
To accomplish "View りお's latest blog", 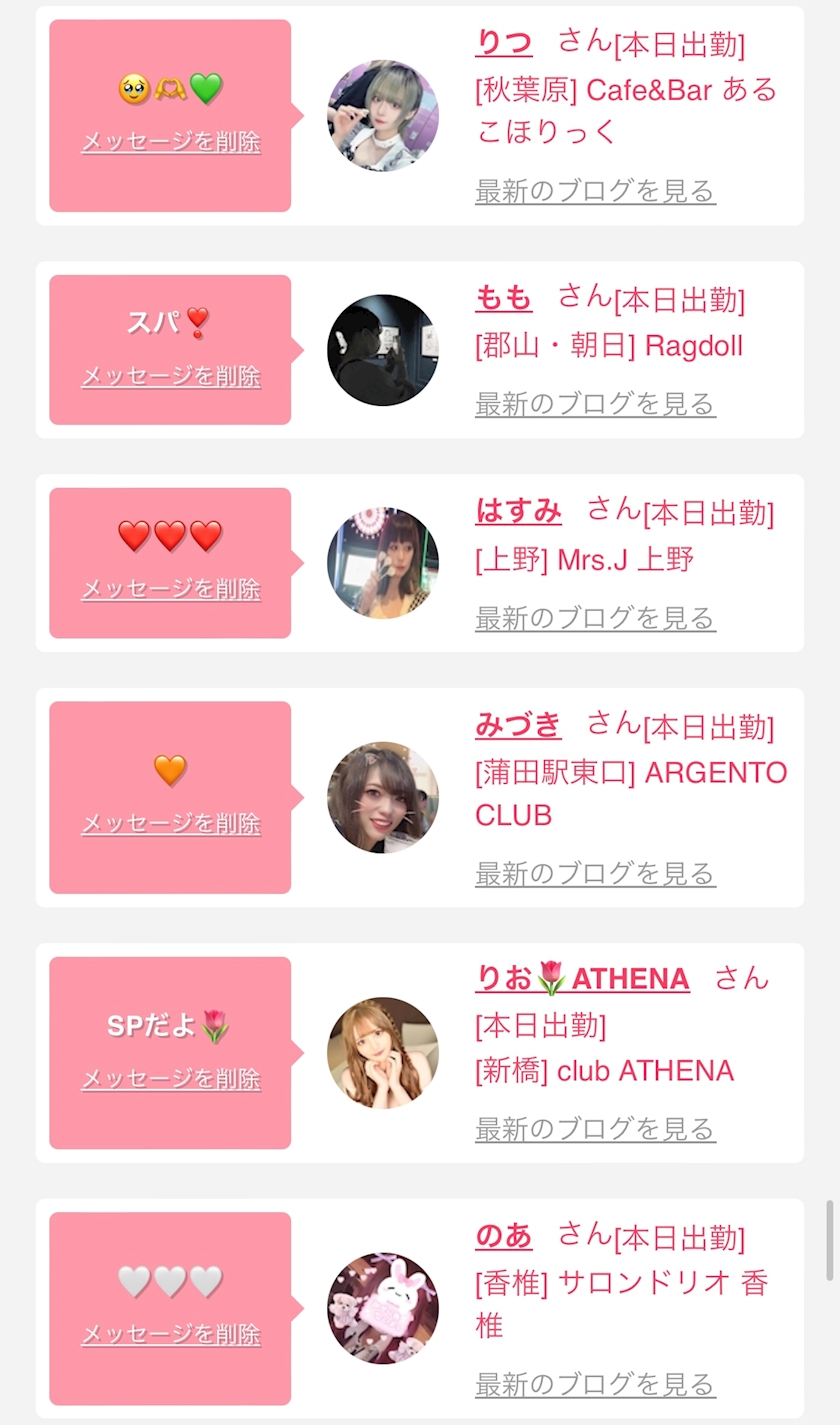I will (595, 1129).
